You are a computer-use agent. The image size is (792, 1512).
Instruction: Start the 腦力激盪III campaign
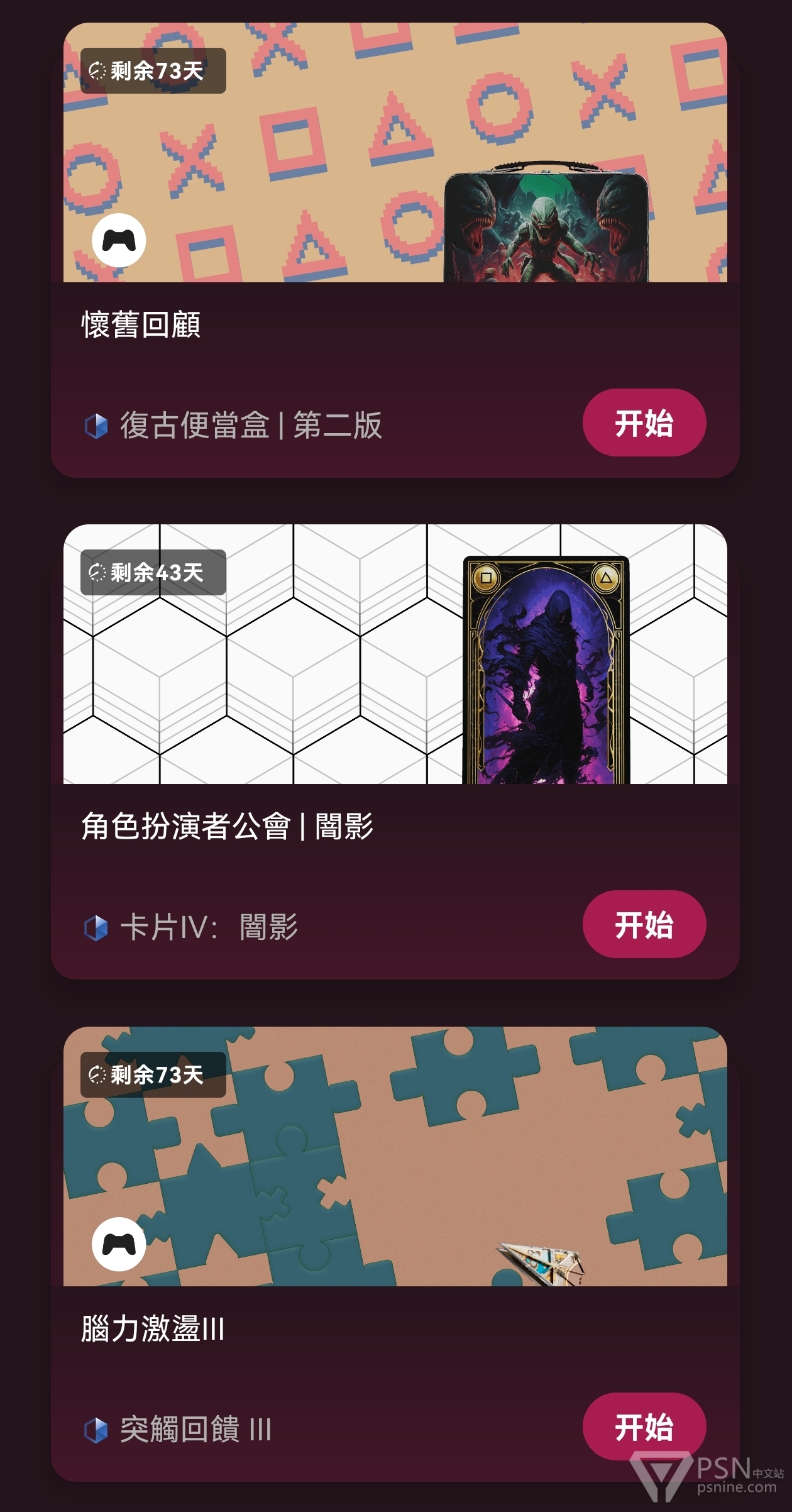(x=644, y=1426)
